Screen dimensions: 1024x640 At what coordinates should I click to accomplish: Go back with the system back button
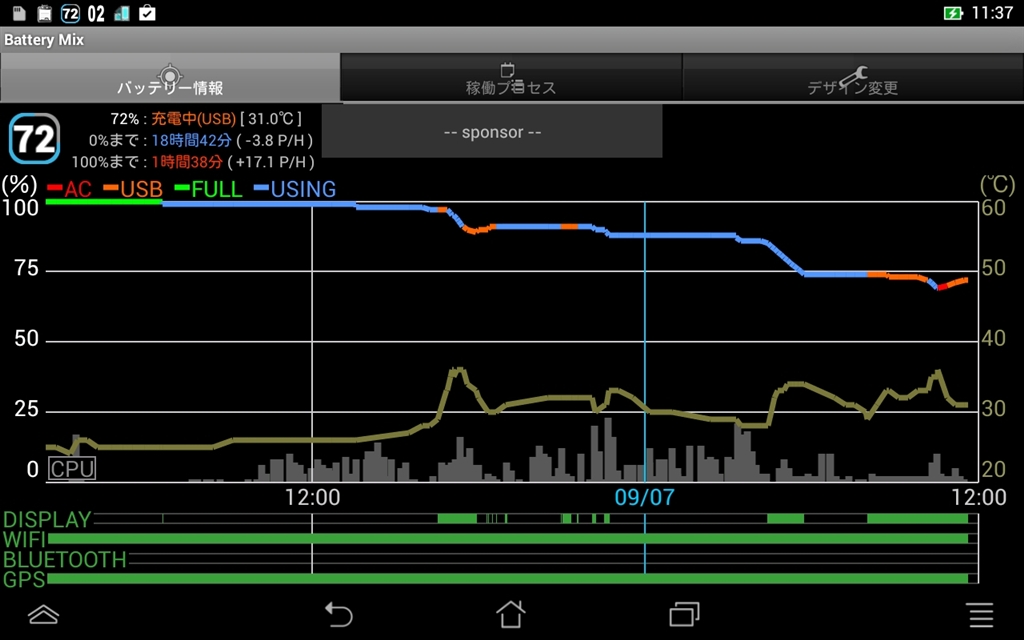click(339, 613)
